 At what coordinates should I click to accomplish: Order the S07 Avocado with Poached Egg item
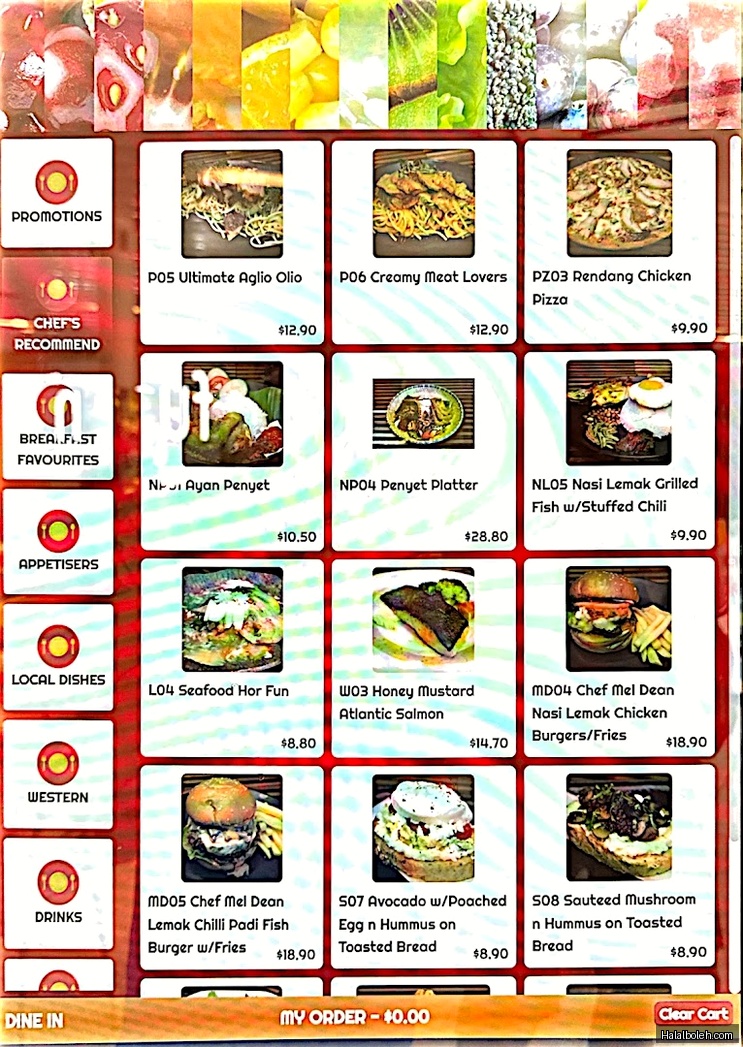pyautogui.click(x=425, y=830)
